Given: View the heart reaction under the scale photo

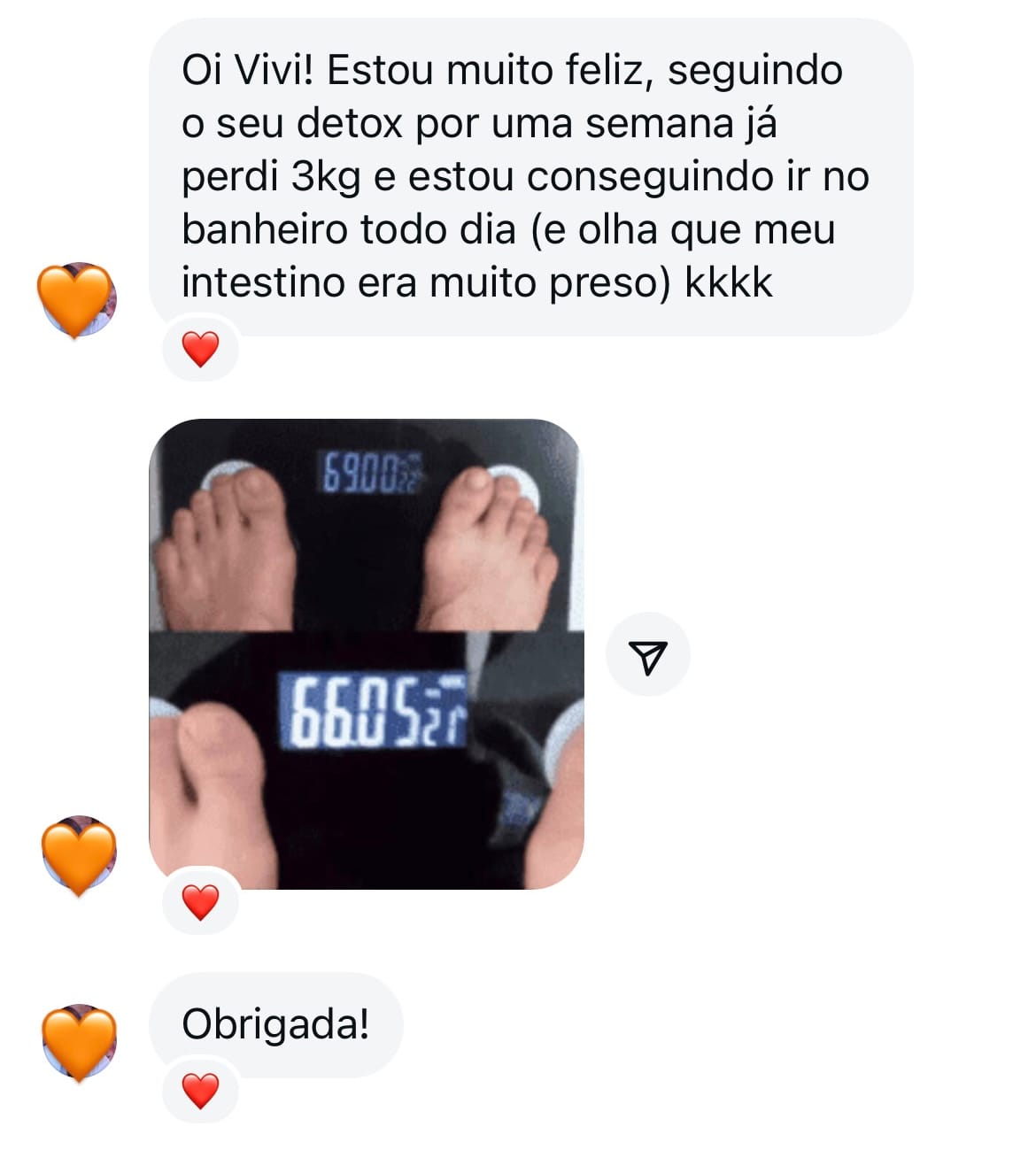Looking at the screenshot, I should point(200,902).
